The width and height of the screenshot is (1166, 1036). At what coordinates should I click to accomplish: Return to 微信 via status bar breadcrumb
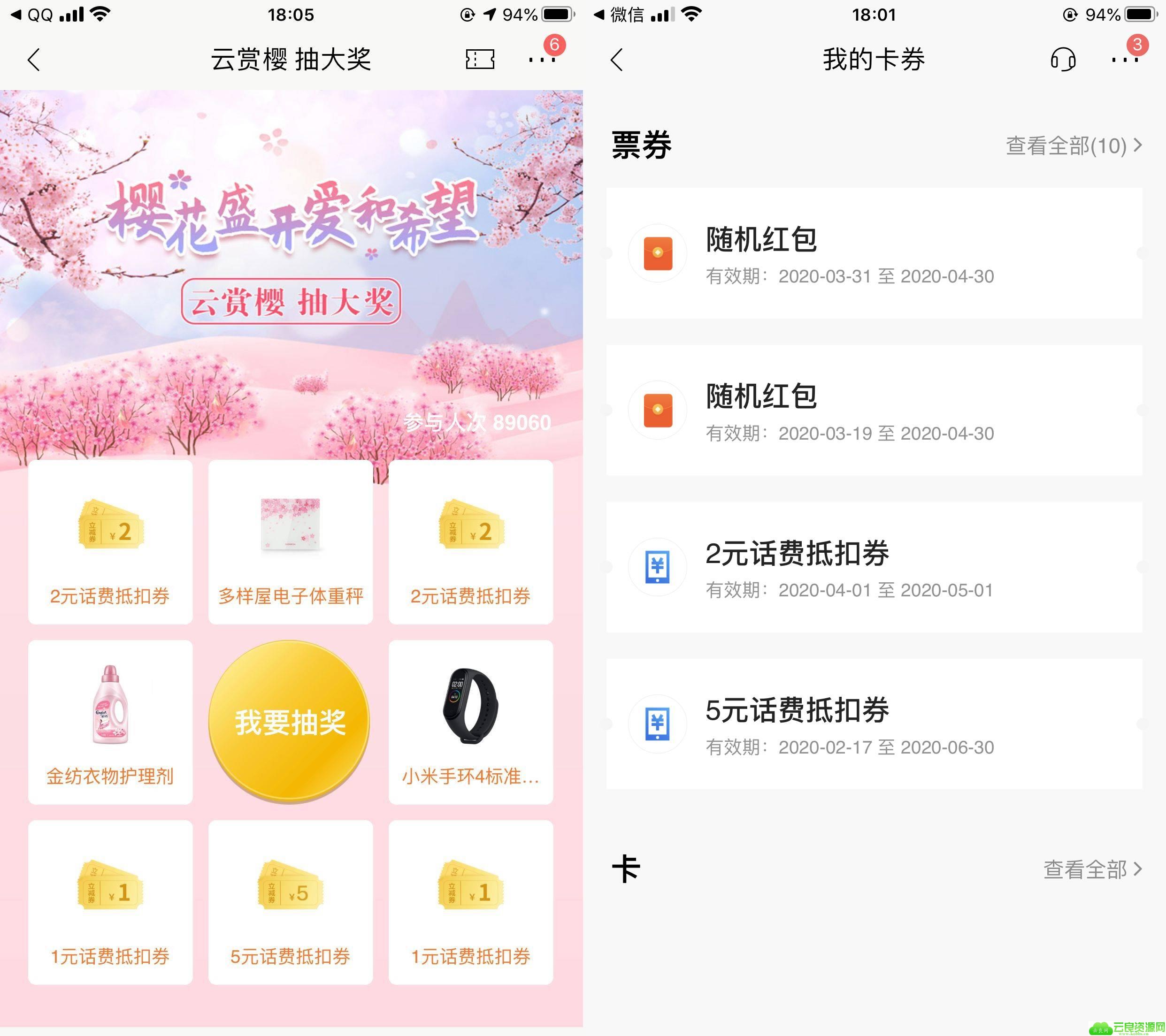point(620,15)
